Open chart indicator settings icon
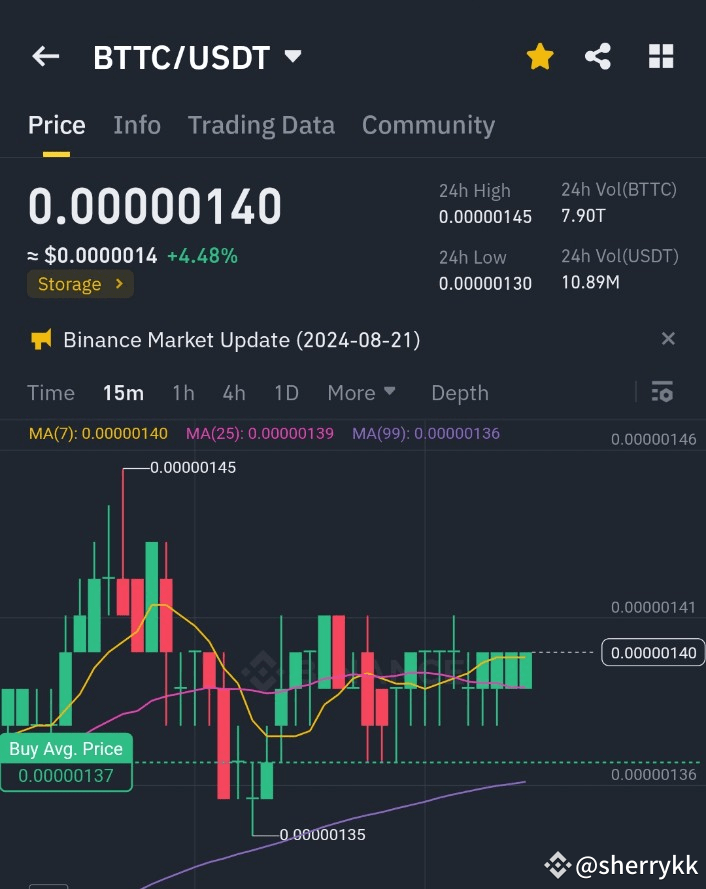 coord(662,392)
